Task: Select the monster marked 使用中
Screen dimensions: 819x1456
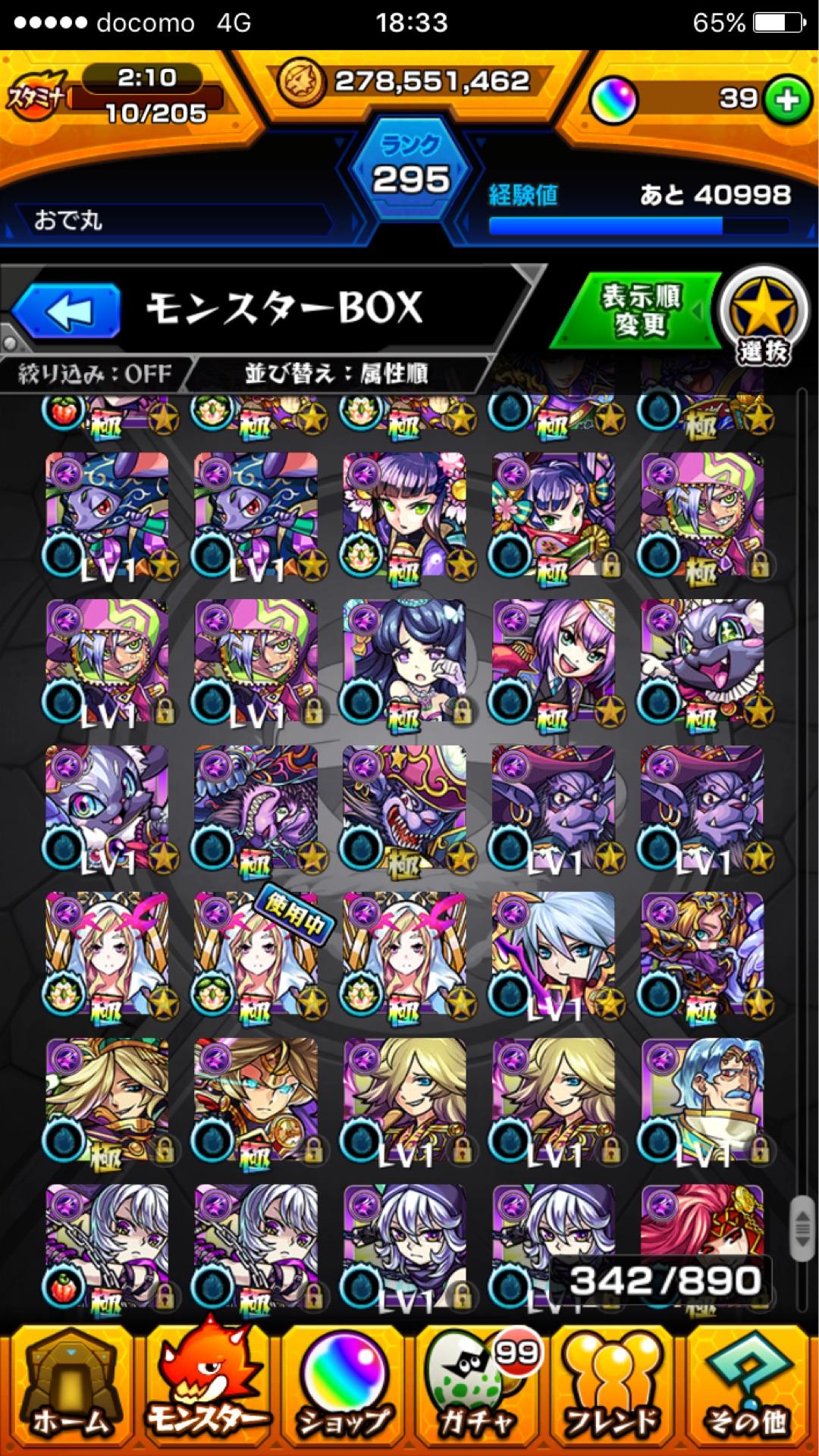Action: point(256,955)
